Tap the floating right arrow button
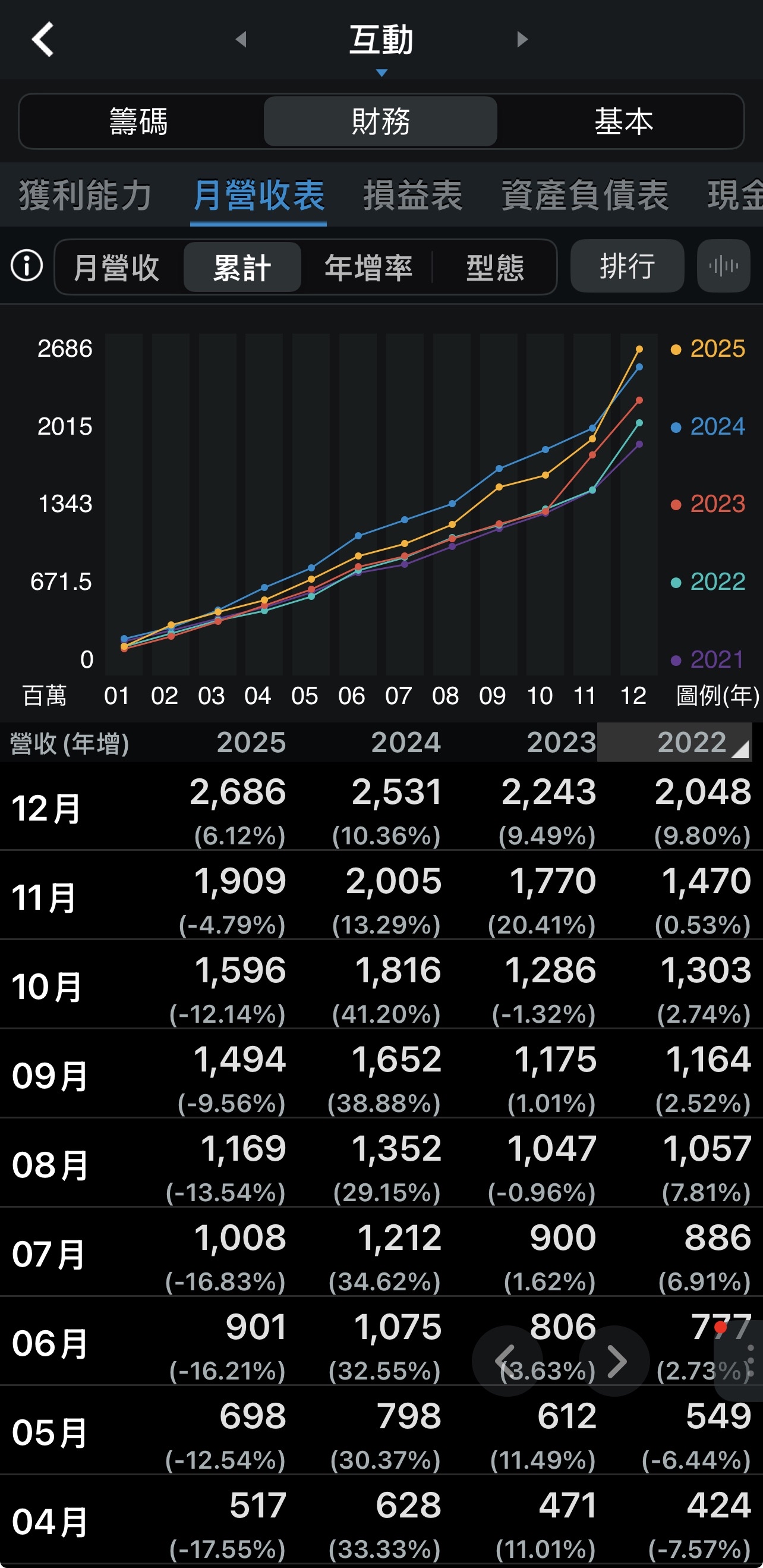Image resolution: width=763 pixels, height=1568 pixels. point(616,1361)
